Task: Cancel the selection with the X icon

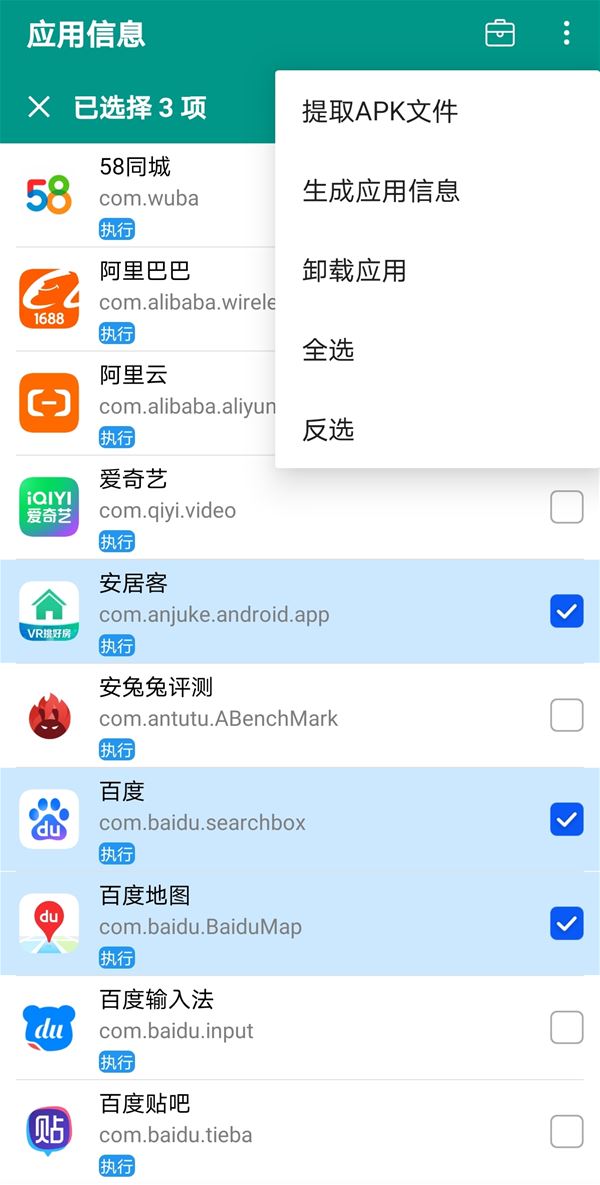Action: pos(39,107)
